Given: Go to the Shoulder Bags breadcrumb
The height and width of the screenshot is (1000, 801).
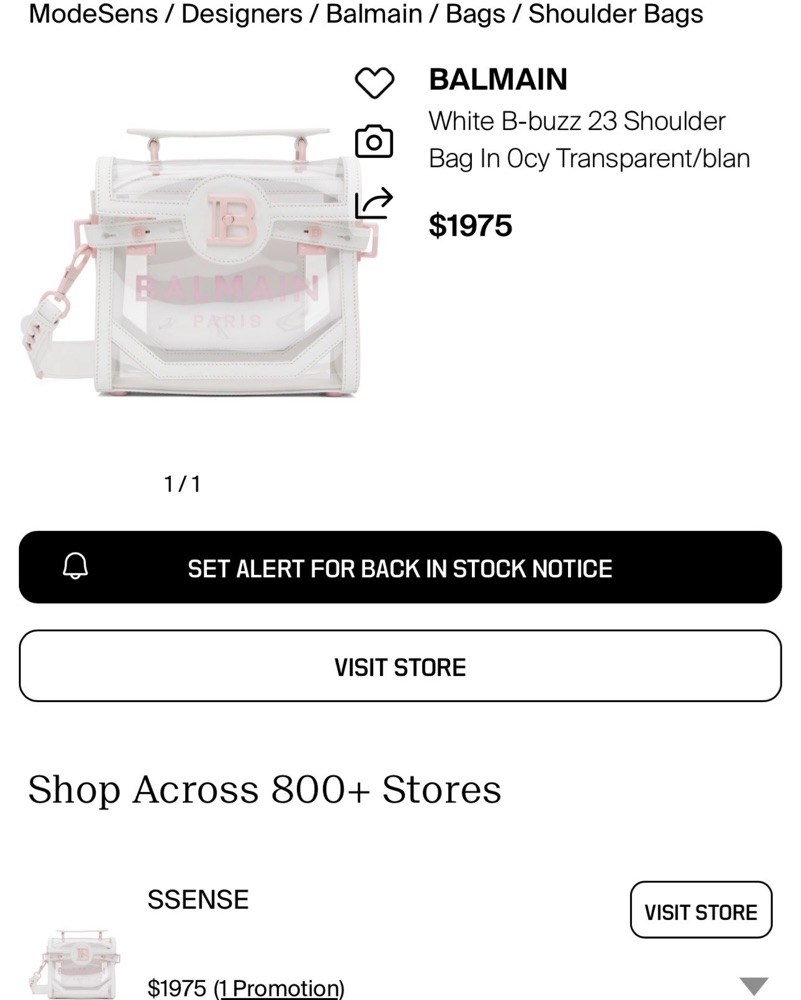Looking at the screenshot, I should tap(615, 14).
